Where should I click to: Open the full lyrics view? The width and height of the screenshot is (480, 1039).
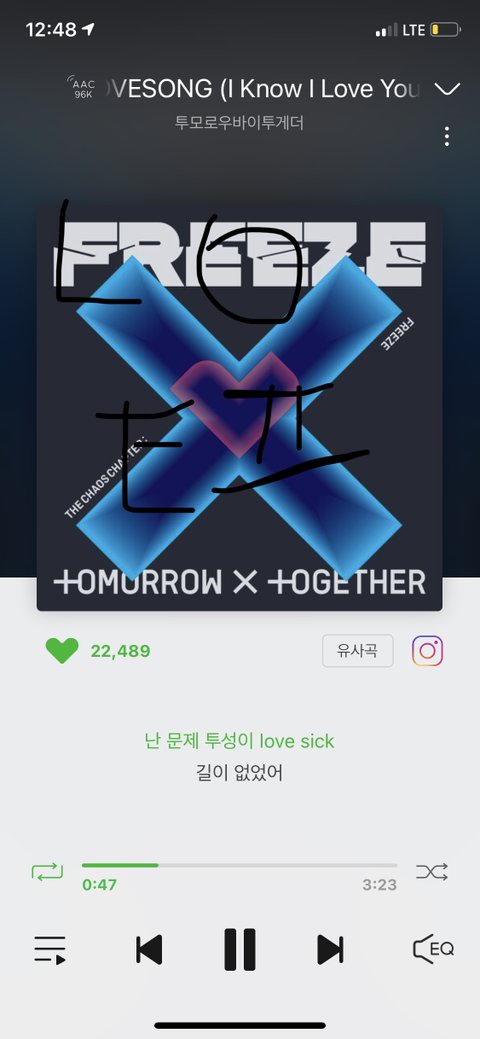pos(239,757)
